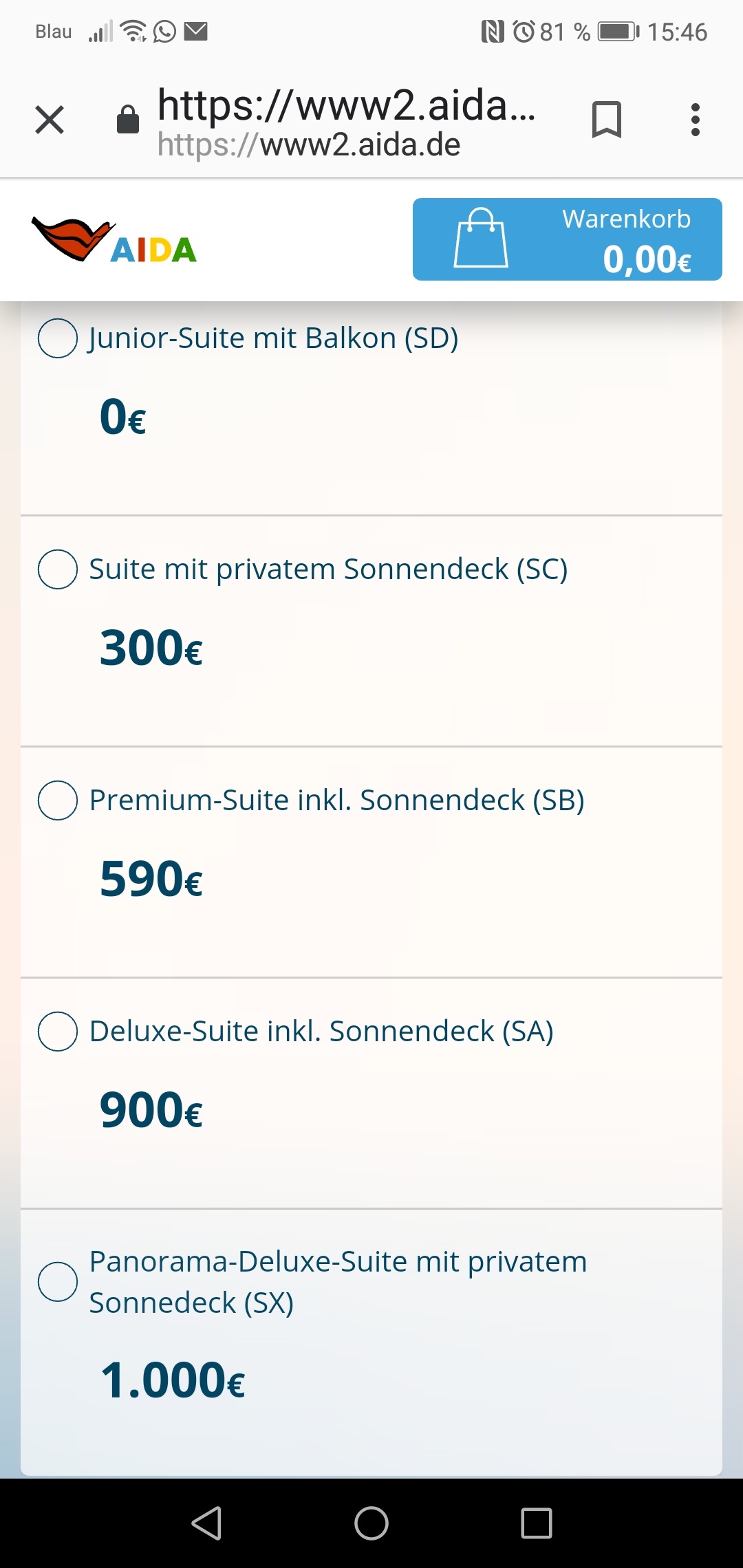The image size is (743, 1568).
Task: Select Junior-Suite mit Balkon (SD)
Action: (x=58, y=338)
